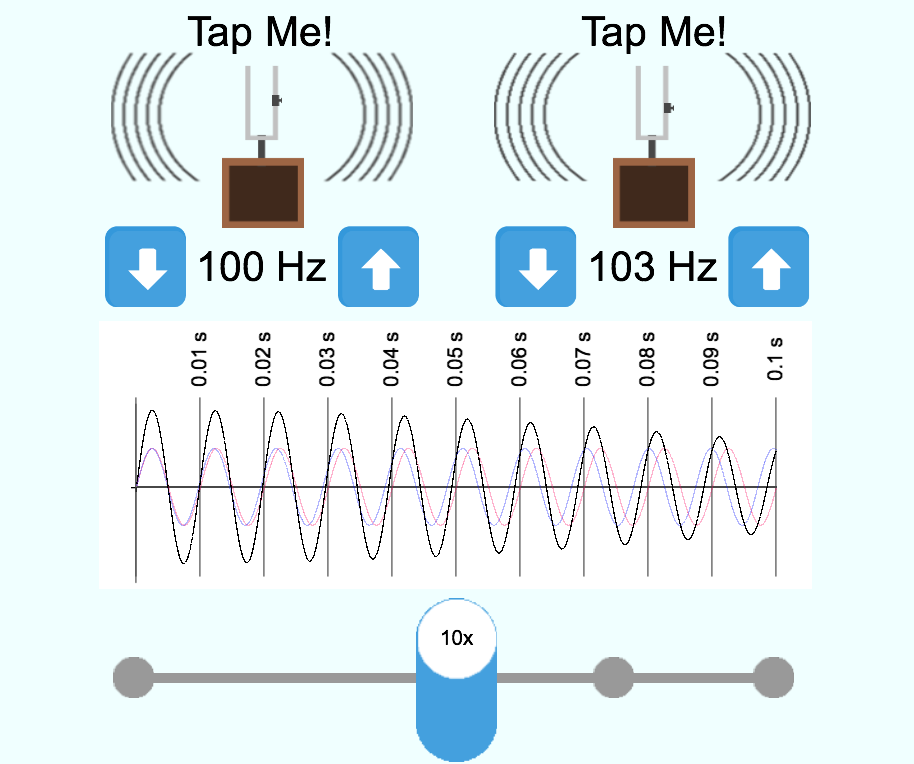Select the rightmost slider stop
This screenshot has width=914, height=764.
[773, 678]
